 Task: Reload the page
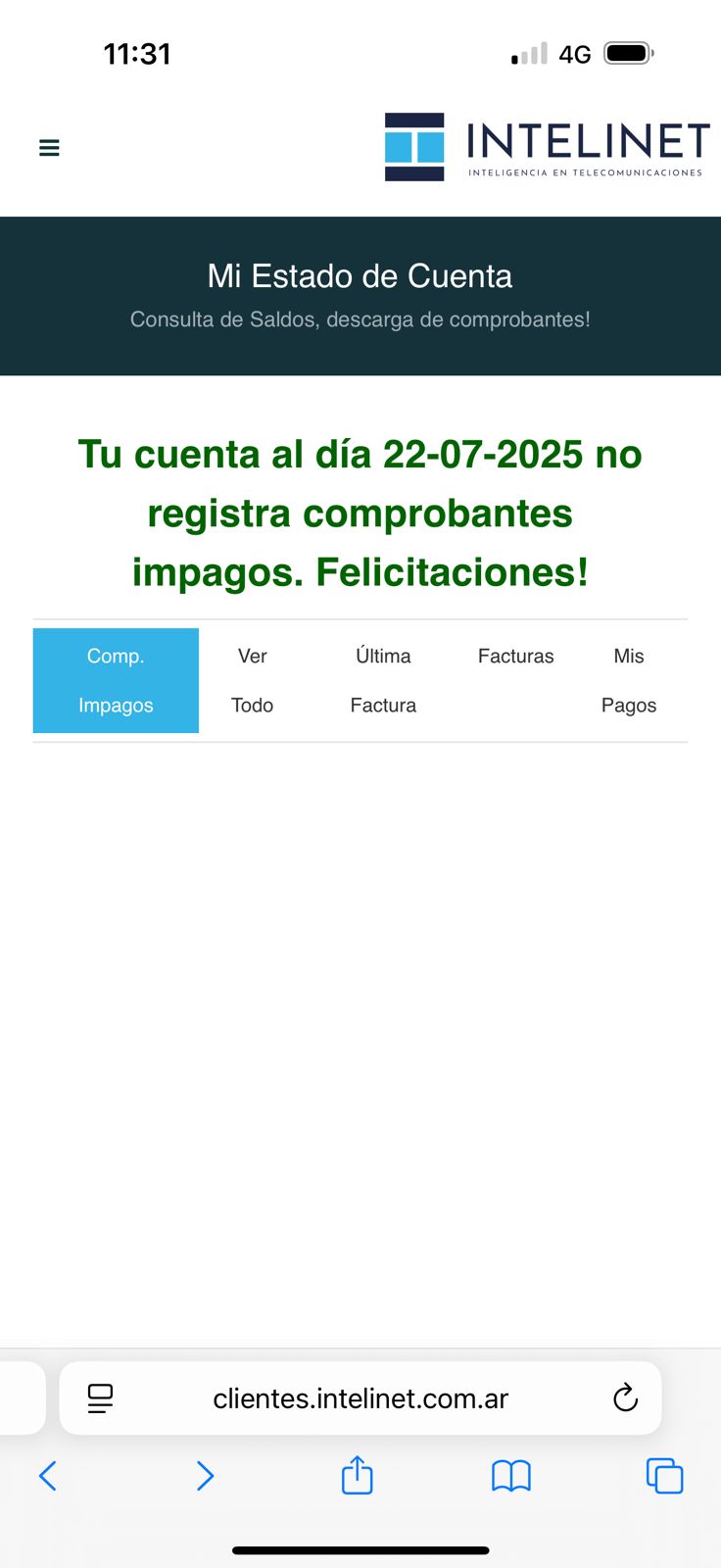pos(625,1398)
